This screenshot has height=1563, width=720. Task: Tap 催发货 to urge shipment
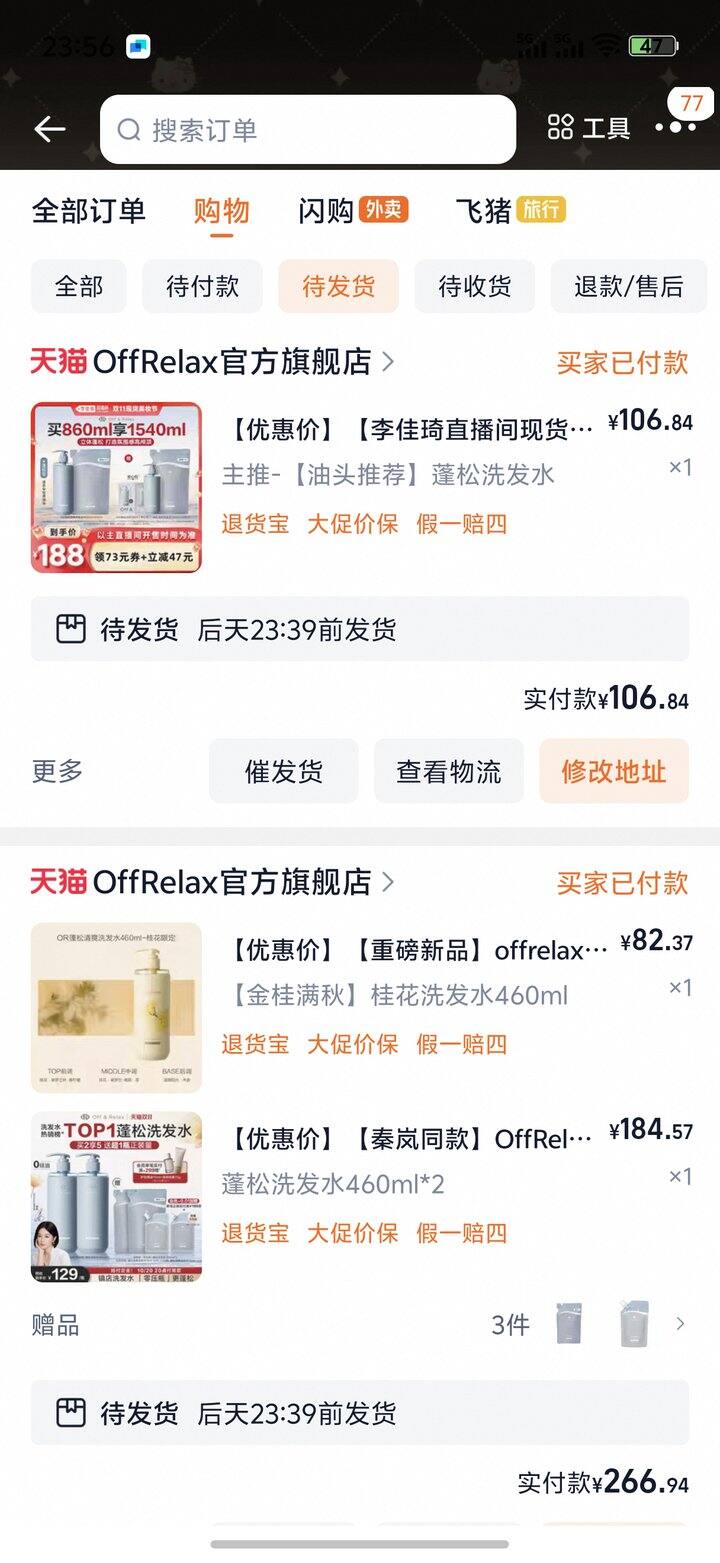(283, 771)
